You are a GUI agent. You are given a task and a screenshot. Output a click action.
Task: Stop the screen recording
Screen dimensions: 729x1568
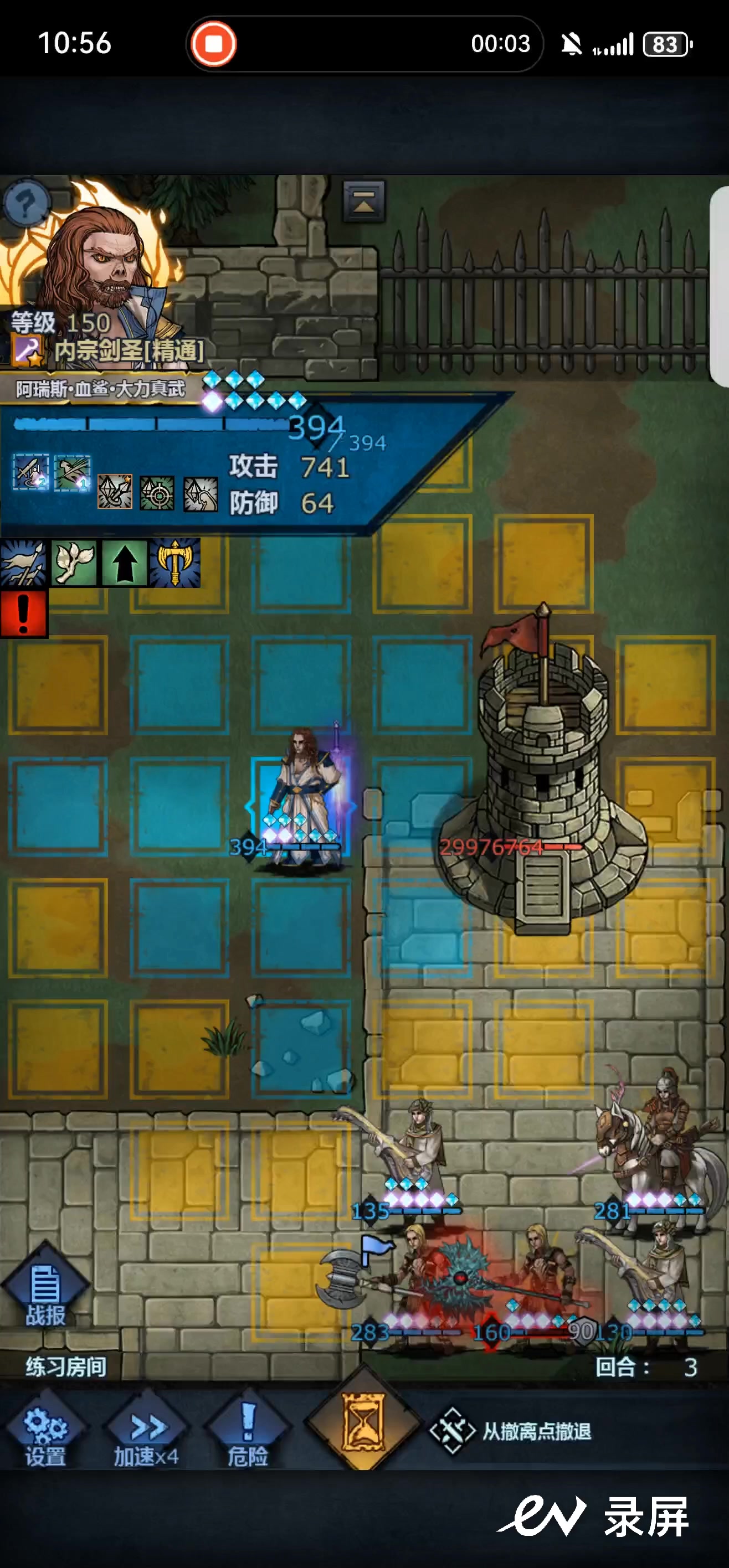(213, 44)
